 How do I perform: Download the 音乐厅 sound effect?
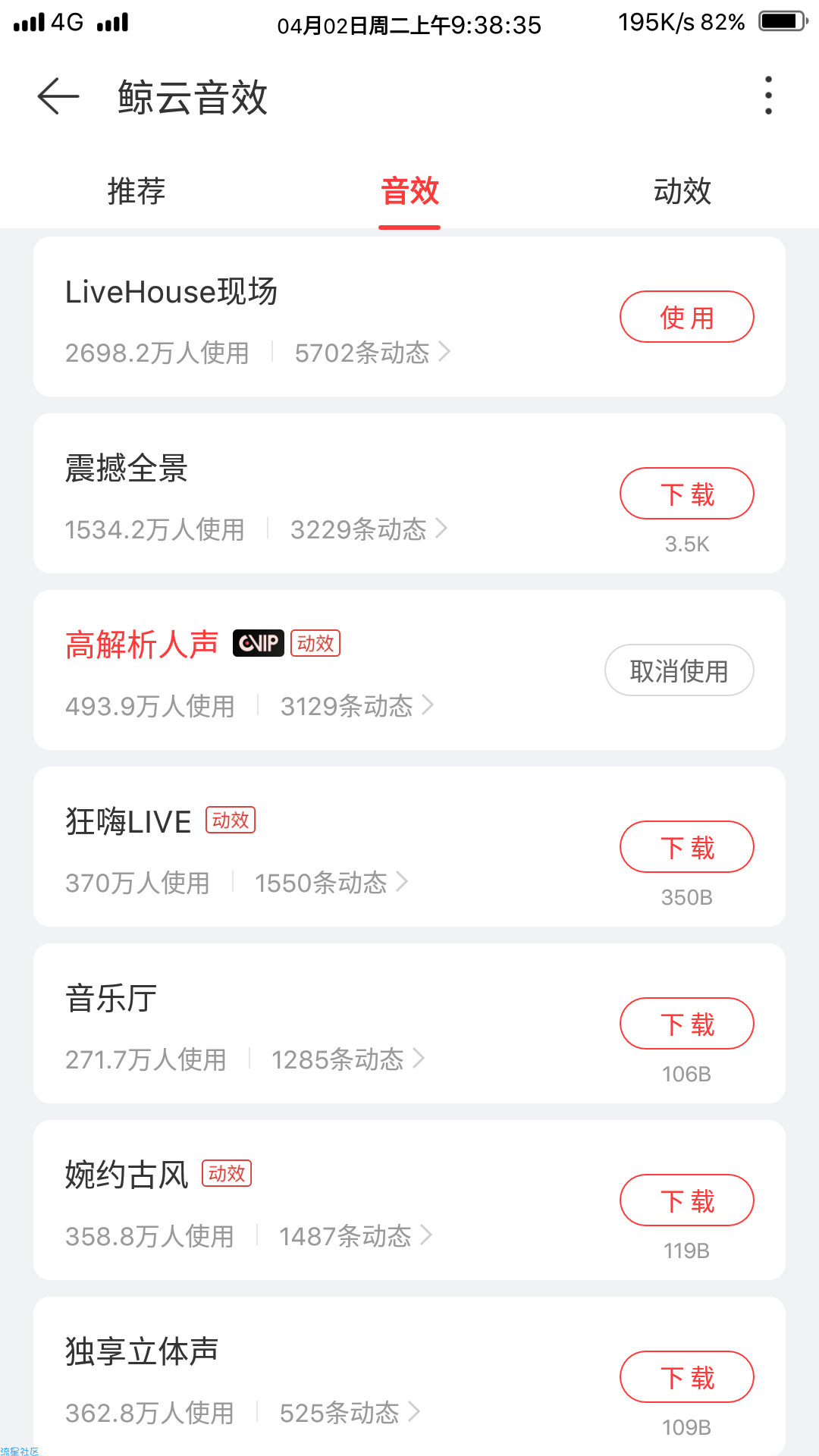click(687, 1024)
